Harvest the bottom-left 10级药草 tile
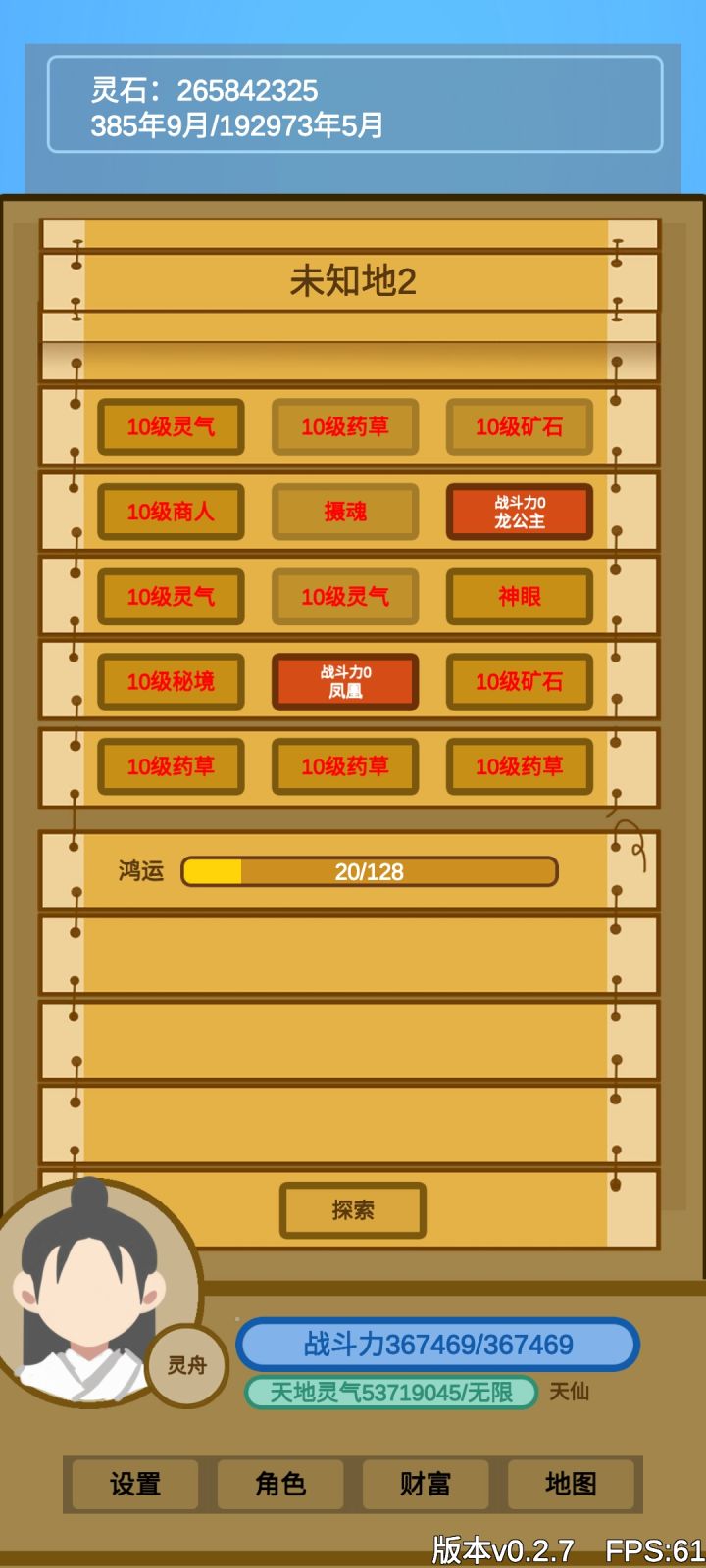 [170, 767]
